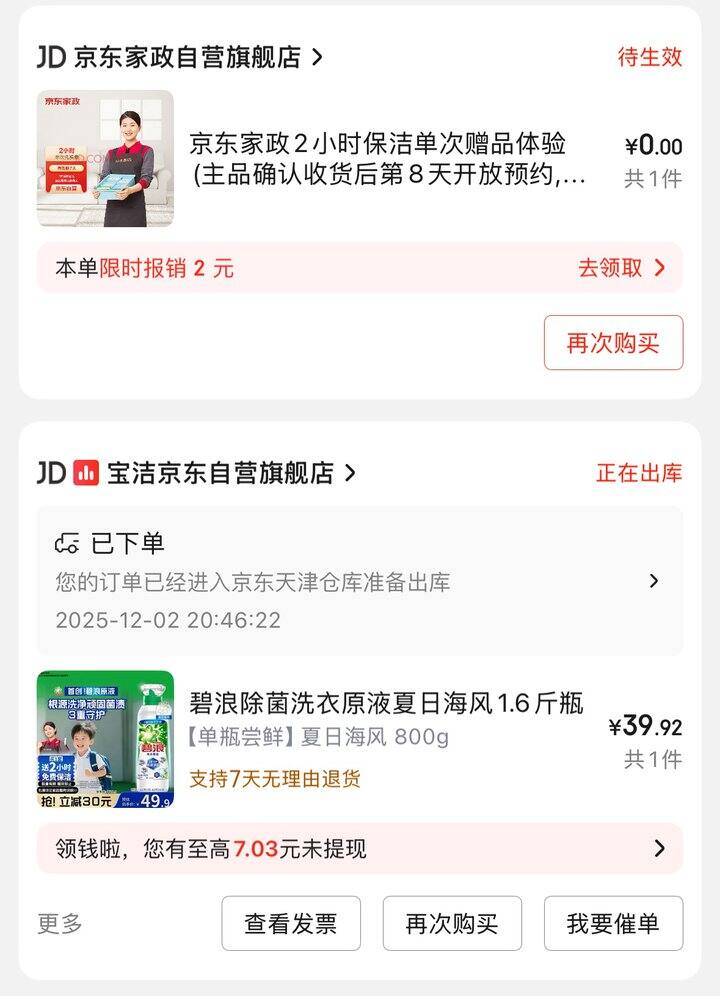The height and width of the screenshot is (996, 720).
Task: Click 再次购买 on the housekeeping order
Action: click(x=613, y=343)
